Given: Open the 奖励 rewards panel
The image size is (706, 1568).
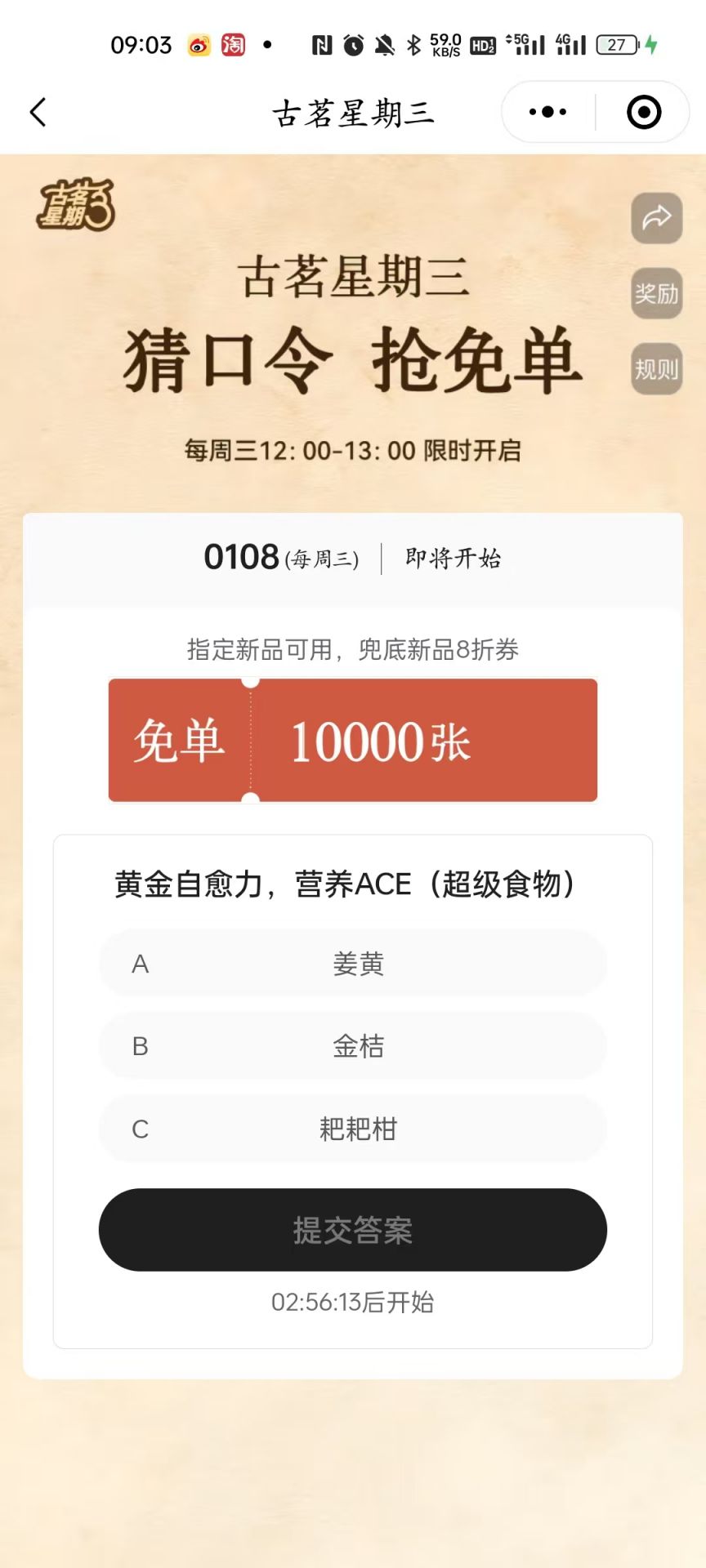Looking at the screenshot, I should pos(655,294).
